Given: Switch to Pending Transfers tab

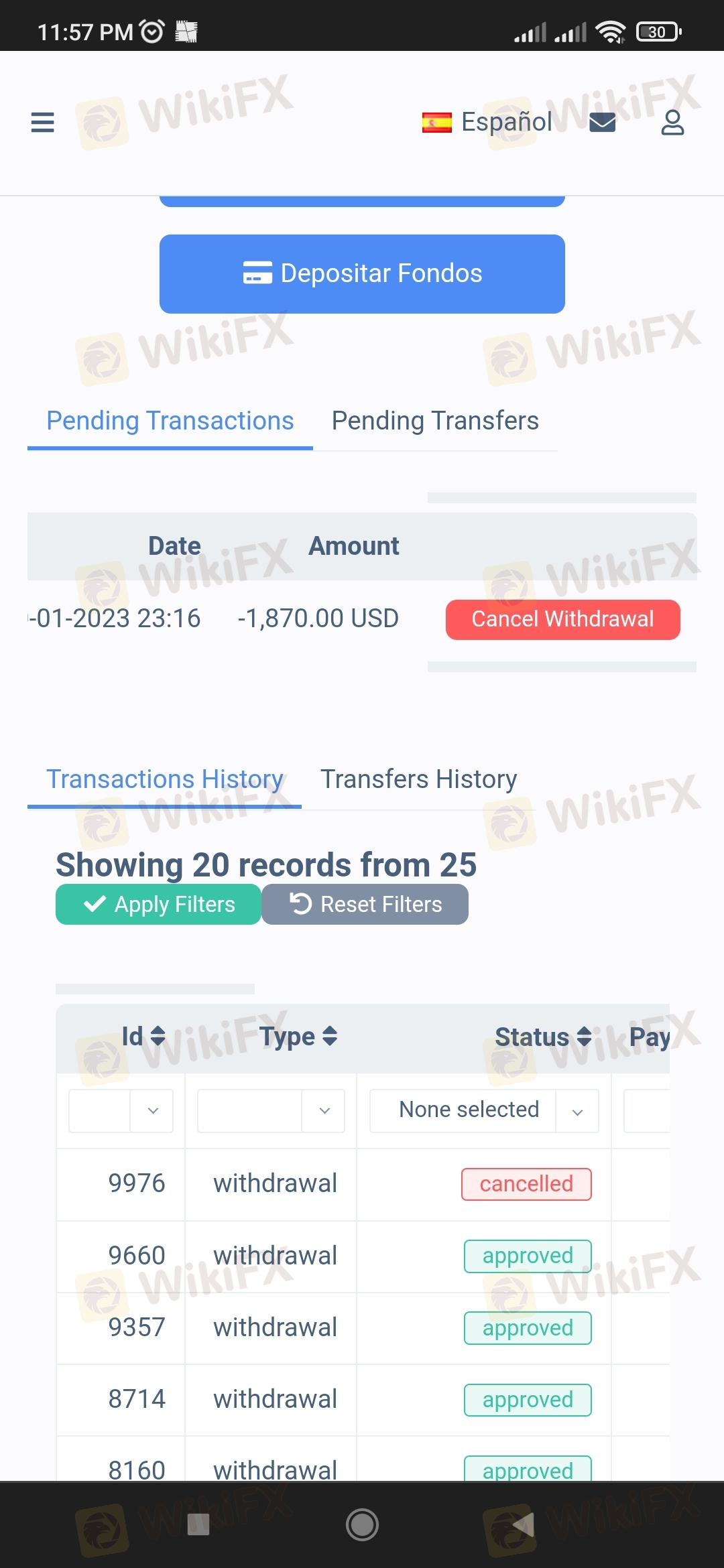Looking at the screenshot, I should point(435,421).
